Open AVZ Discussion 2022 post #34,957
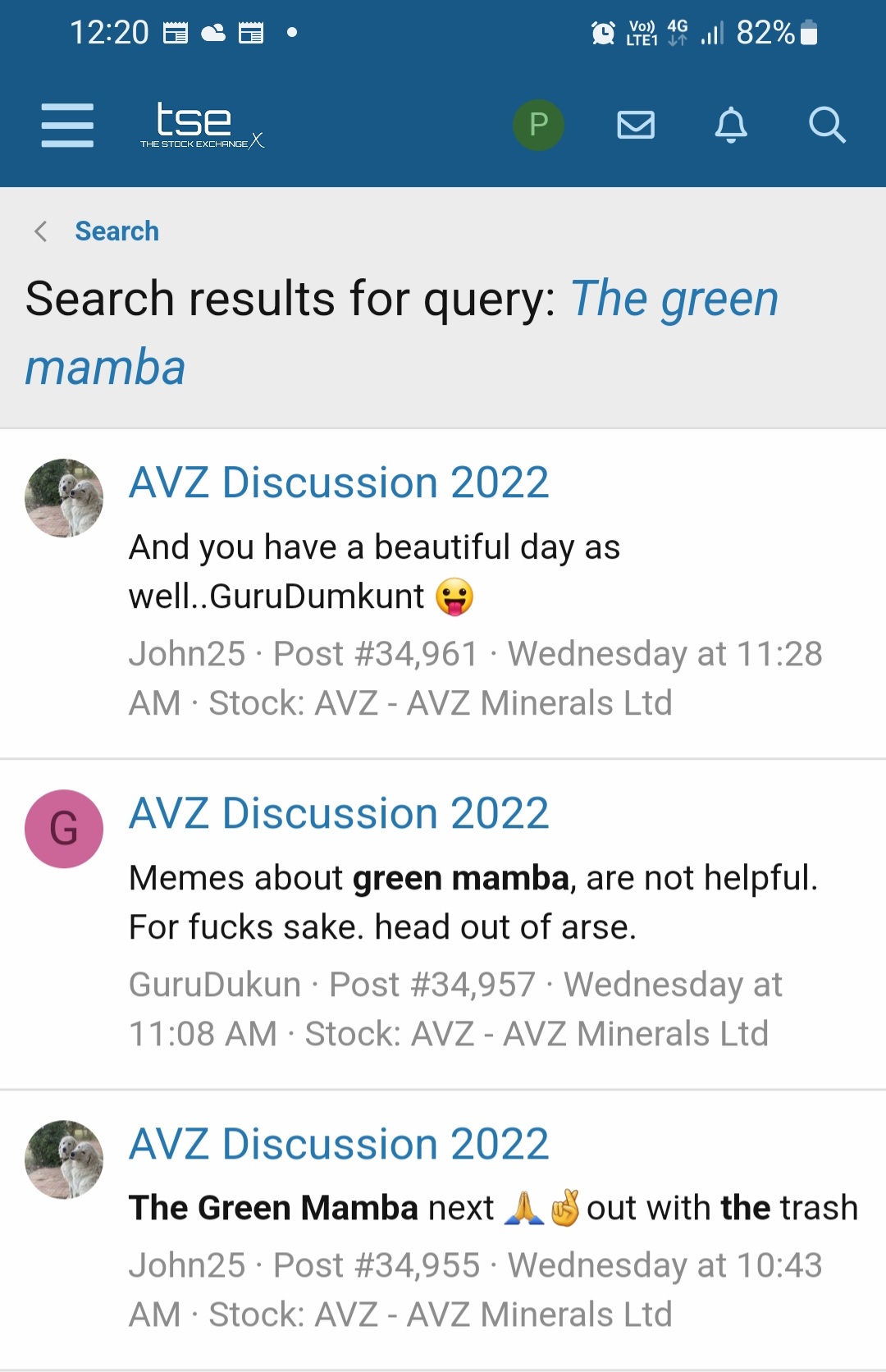Screen dimensions: 886x1372 (x=339, y=813)
